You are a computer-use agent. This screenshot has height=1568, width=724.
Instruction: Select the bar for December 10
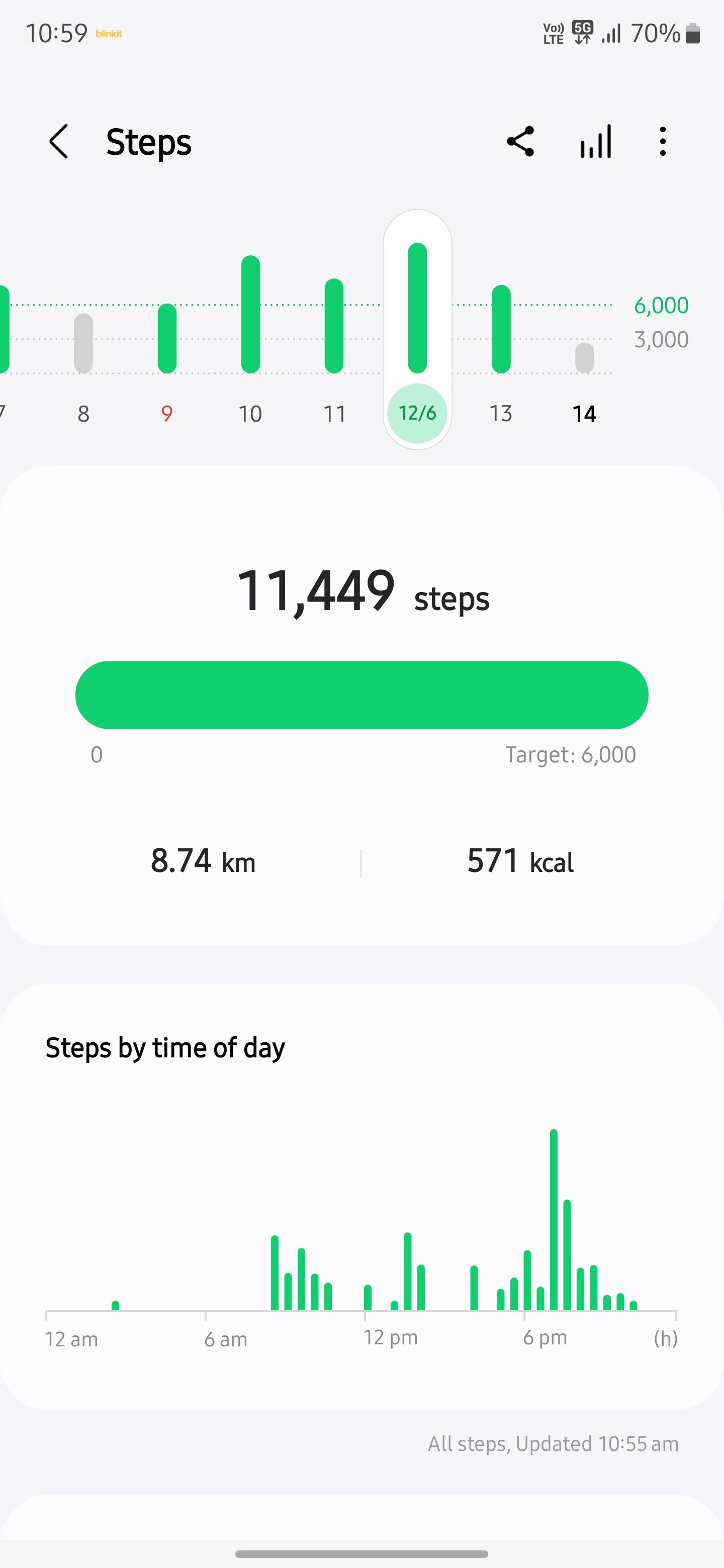click(x=250, y=314)
